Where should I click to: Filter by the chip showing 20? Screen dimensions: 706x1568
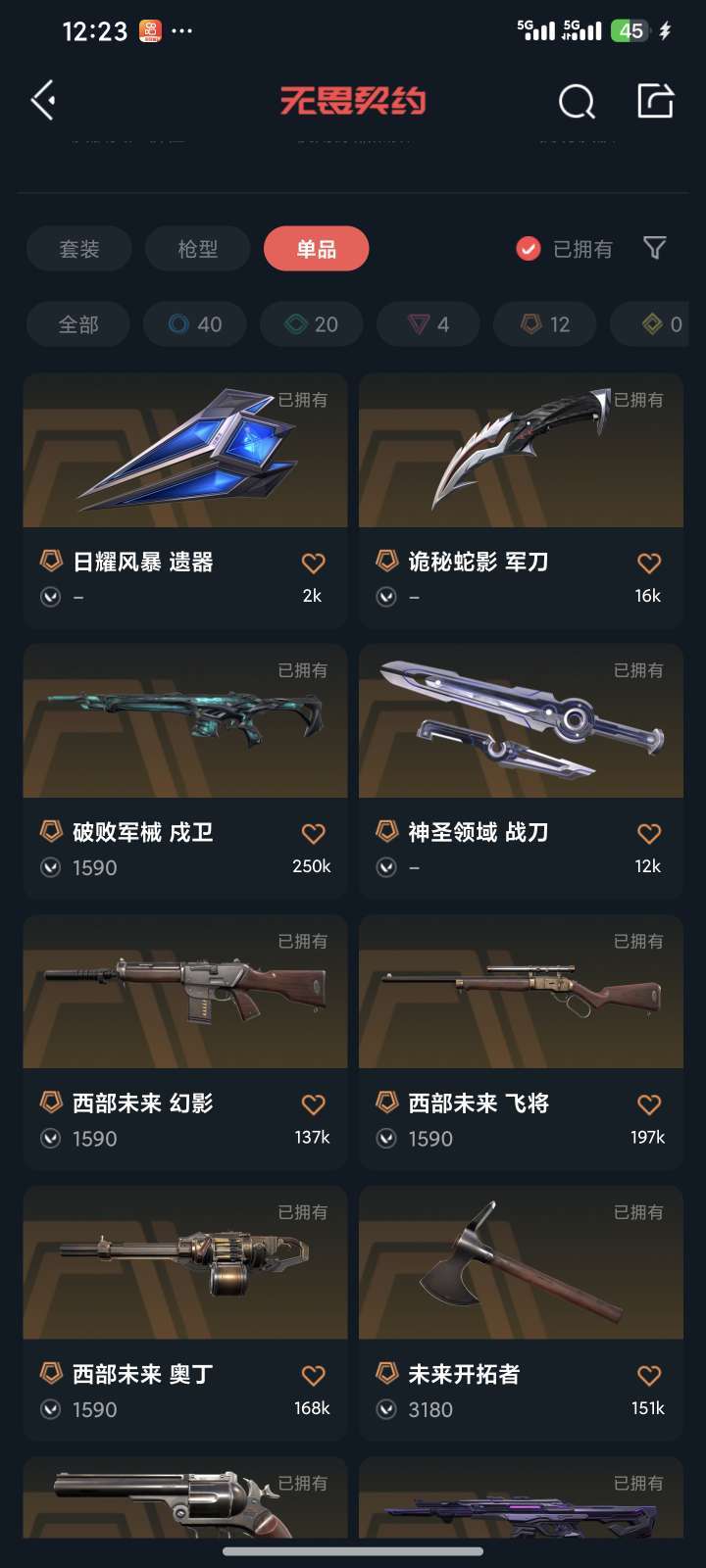tap(312, 324)
